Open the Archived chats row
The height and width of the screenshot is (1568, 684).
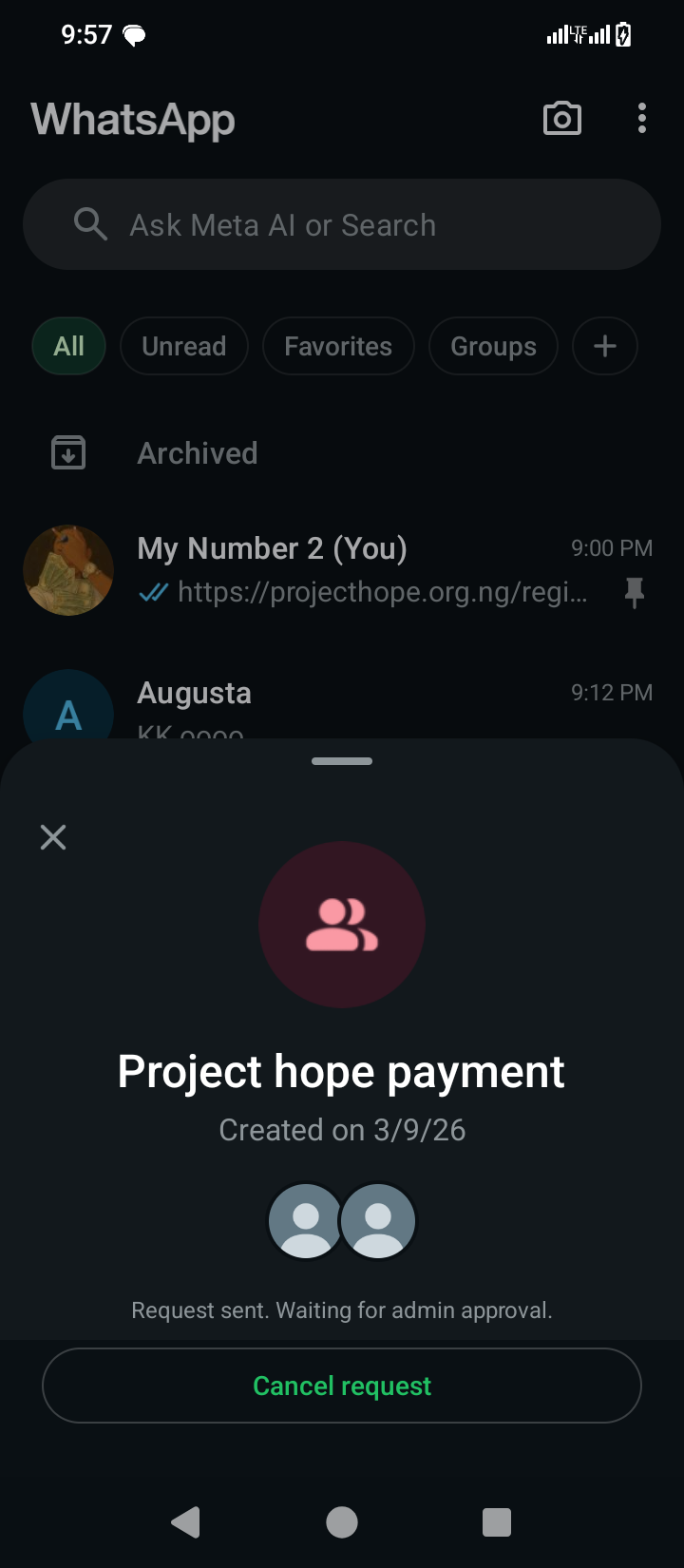pyautogui.click(x=198, y=453)
